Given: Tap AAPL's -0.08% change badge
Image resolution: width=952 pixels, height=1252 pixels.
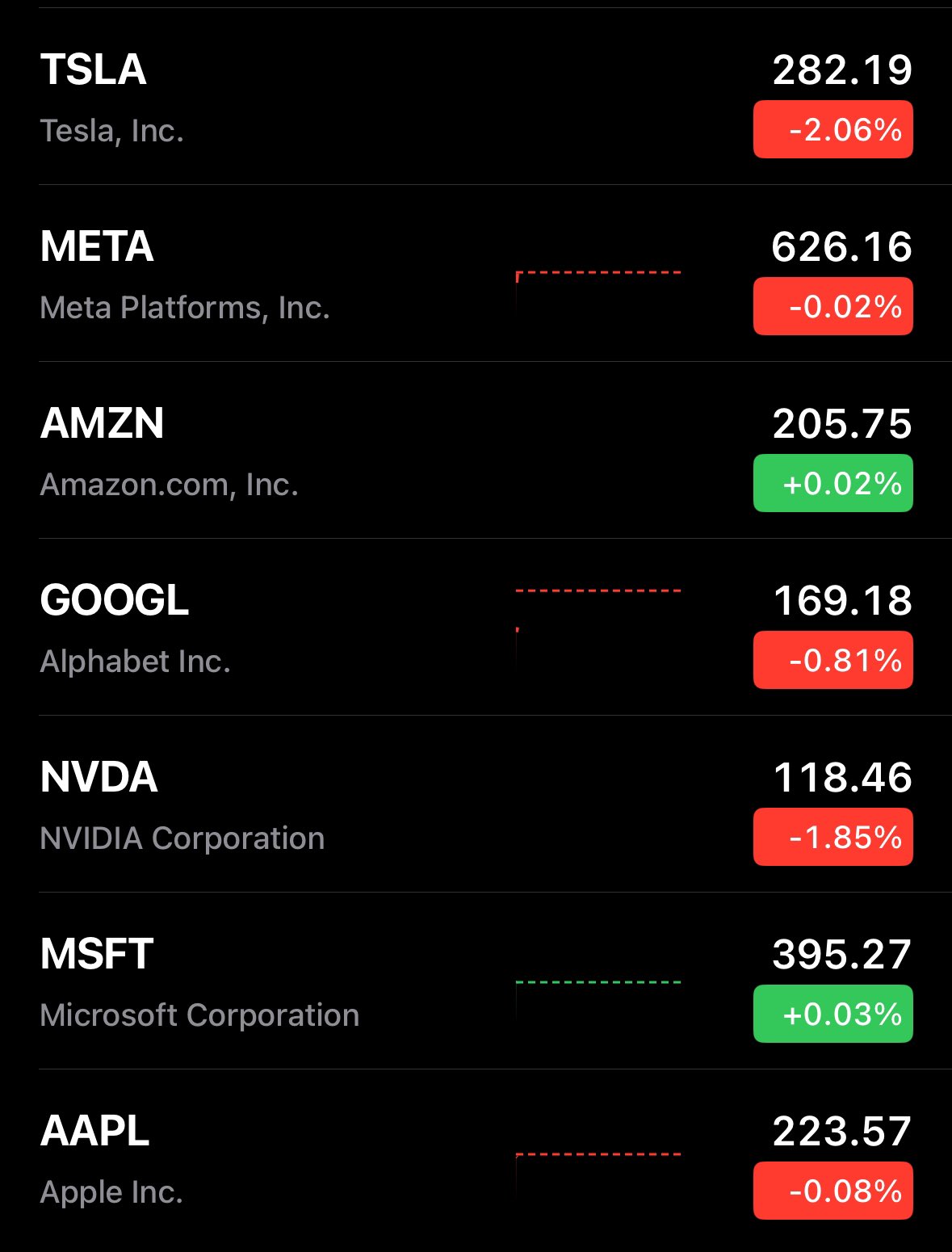Looking at the screenshot, I should tap(832, 1191).
